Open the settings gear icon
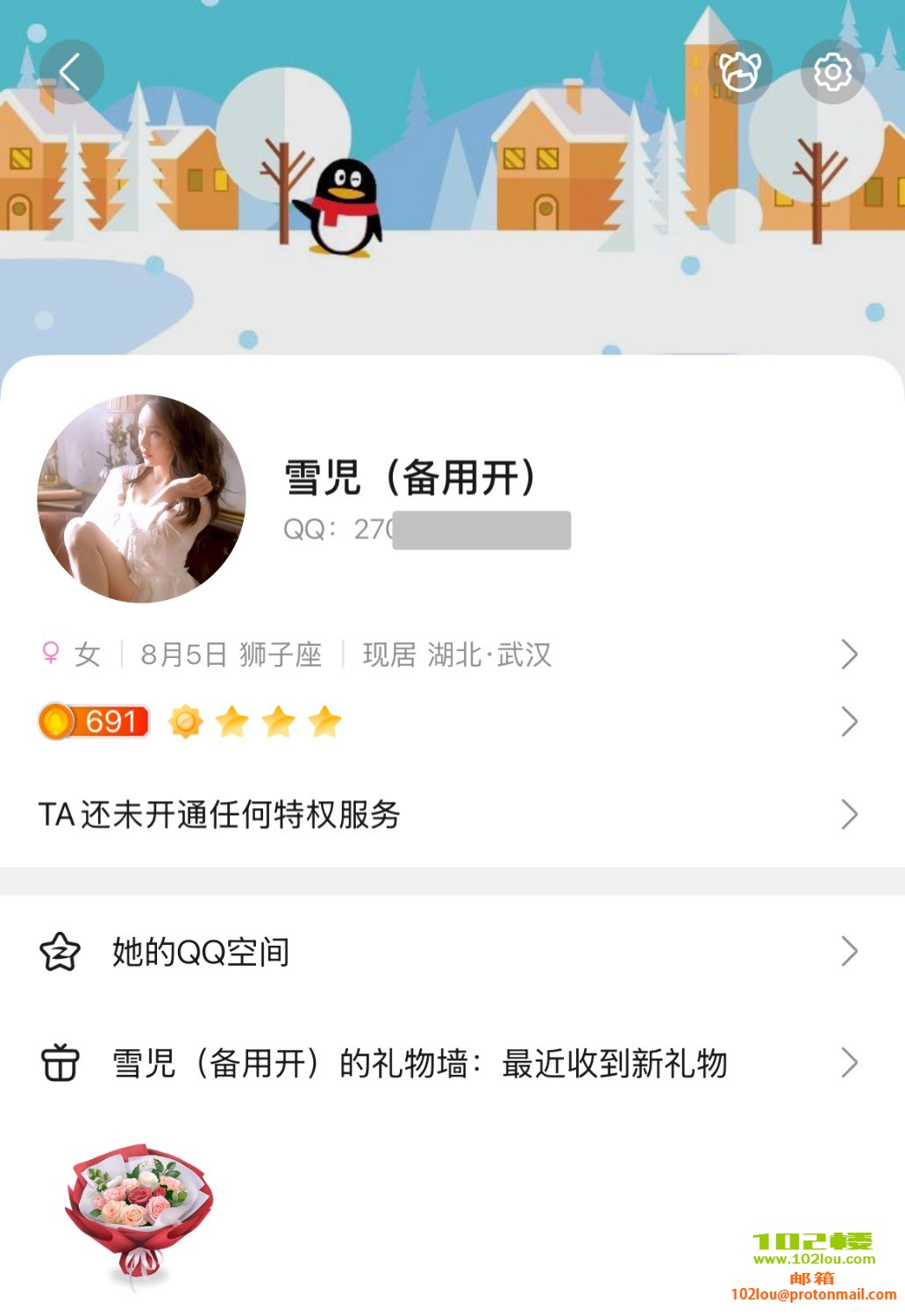This screenshot has width=905, height=1316. coord(832,72)
